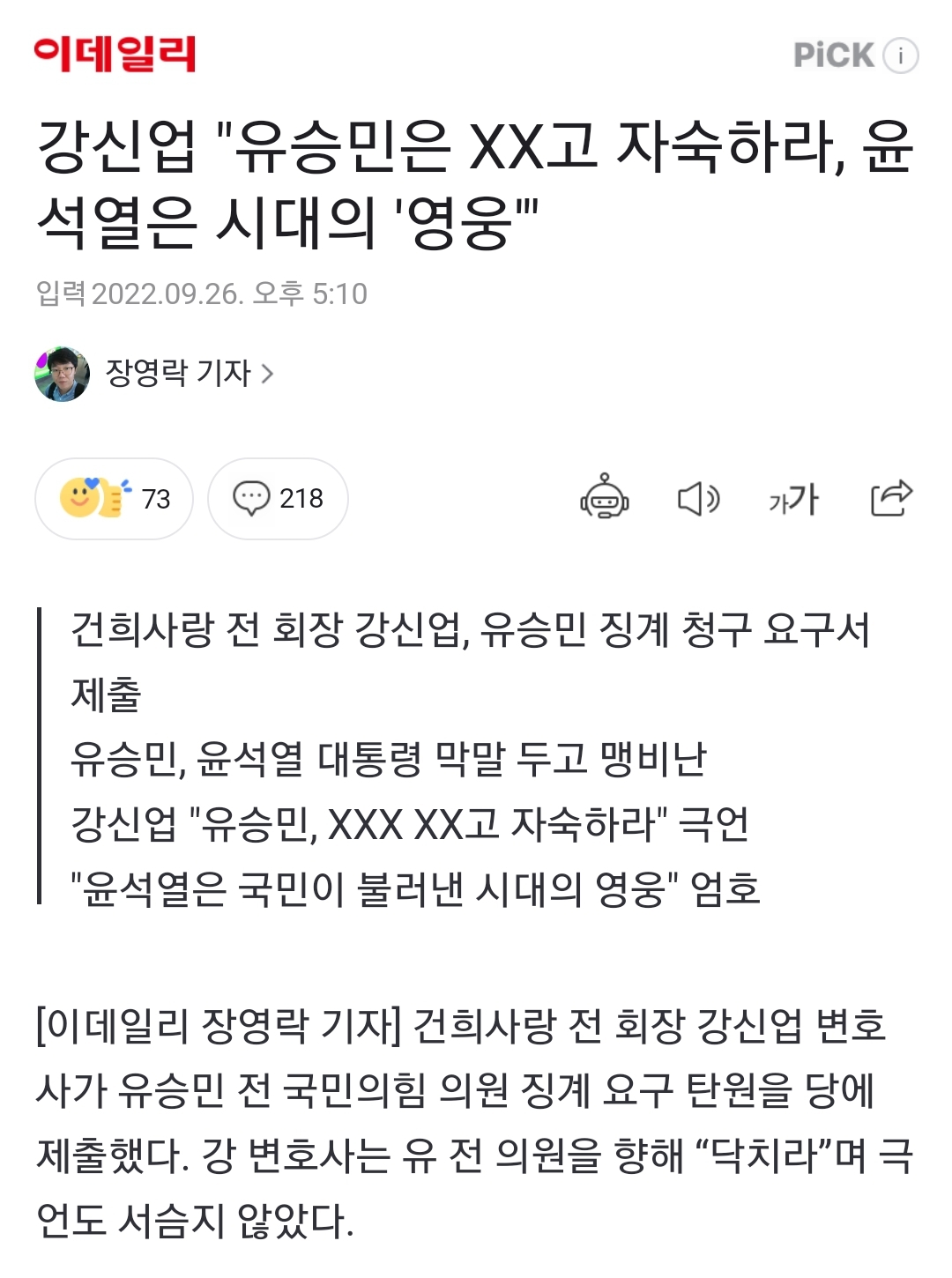Open the PiCK info icon
The width and height of the screenshot is (952, 1278).
pos(900,56)
